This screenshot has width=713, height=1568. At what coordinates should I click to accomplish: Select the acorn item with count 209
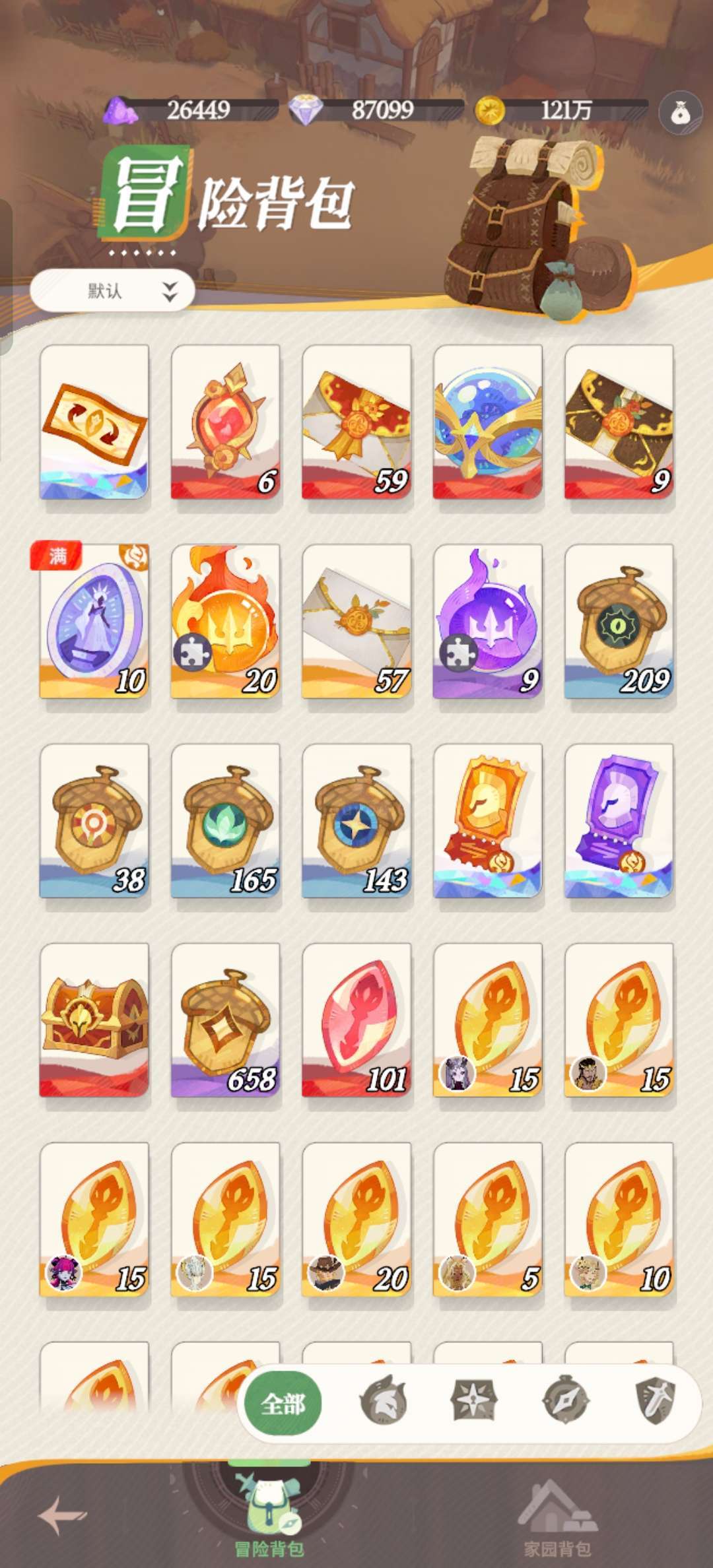(x=619, y=622)
